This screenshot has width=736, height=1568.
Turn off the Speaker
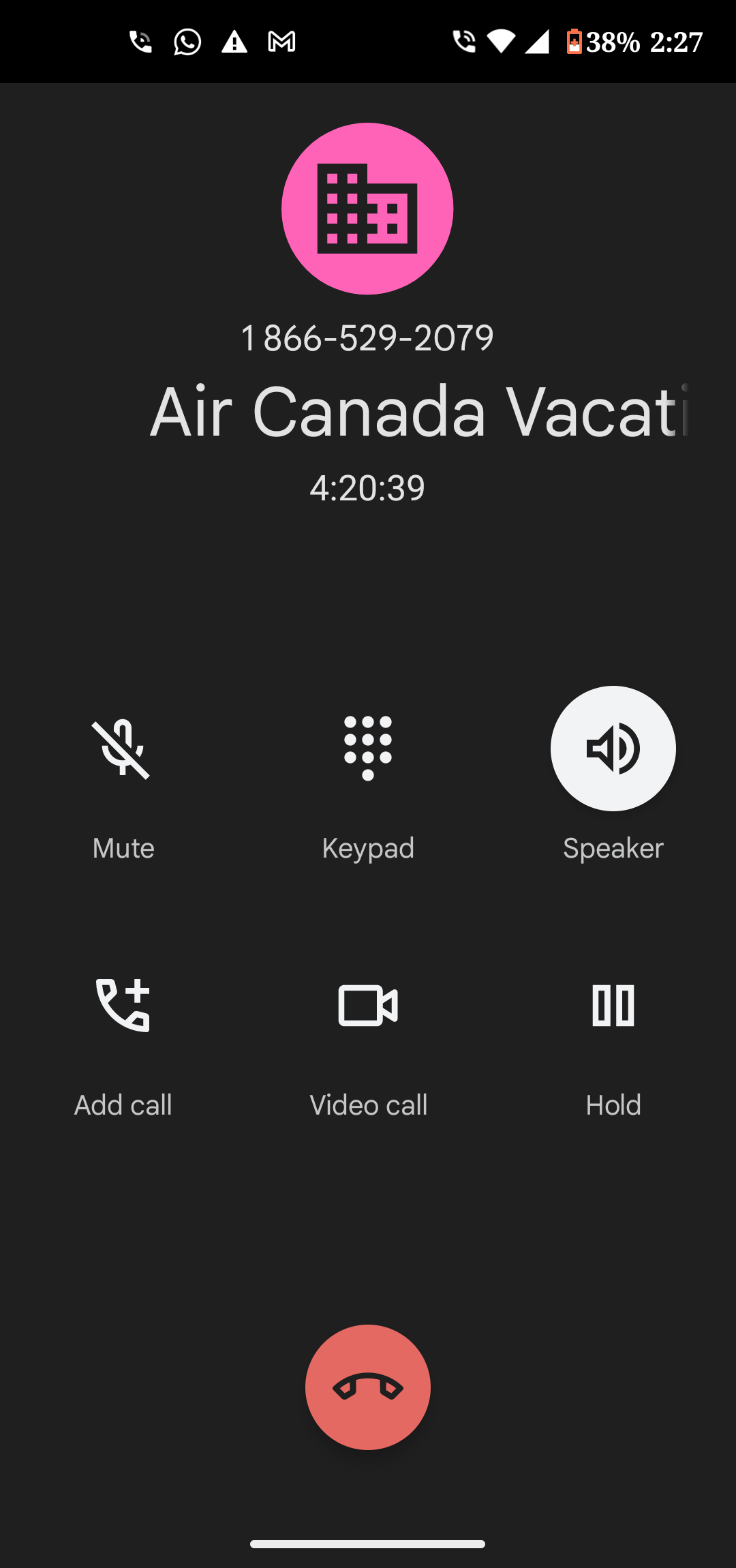click(x=613, y=749)
